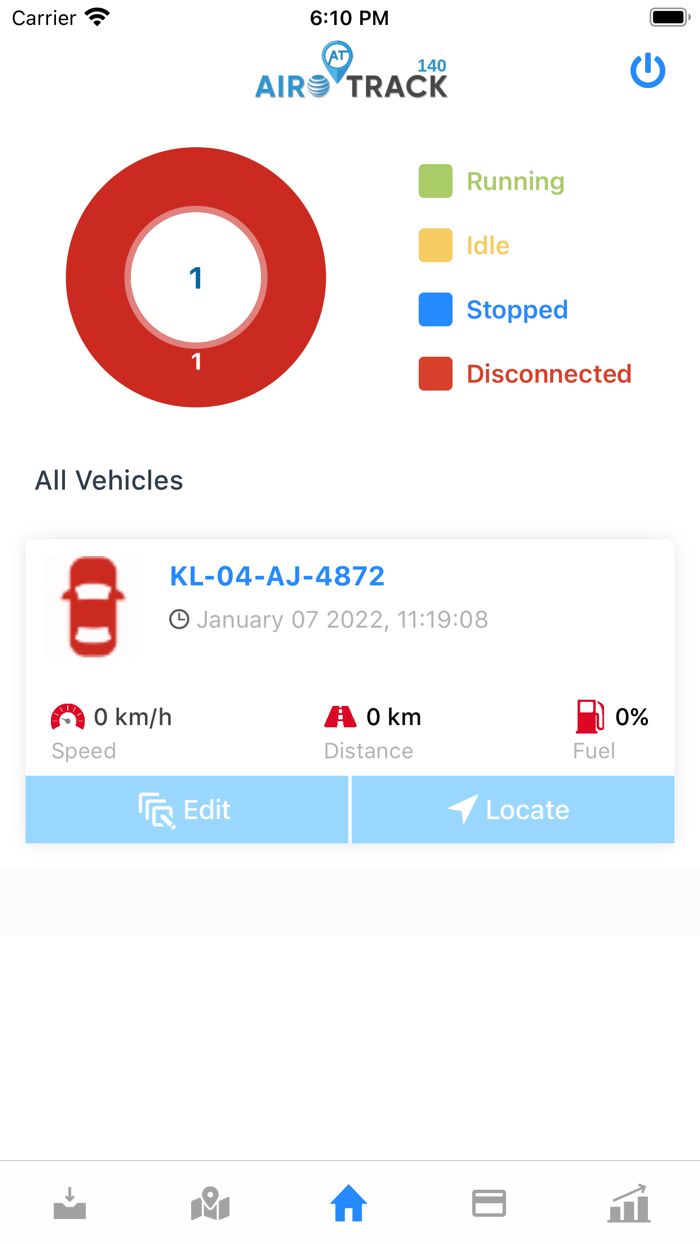
Task: Select the Running legend item
Action: 492,182
